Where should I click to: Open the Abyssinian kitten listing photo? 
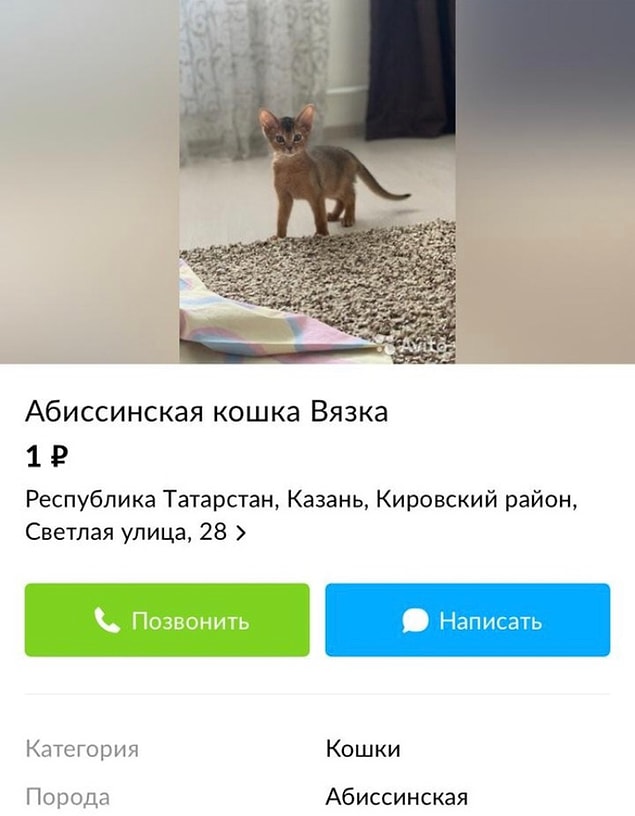click(317, 181)
